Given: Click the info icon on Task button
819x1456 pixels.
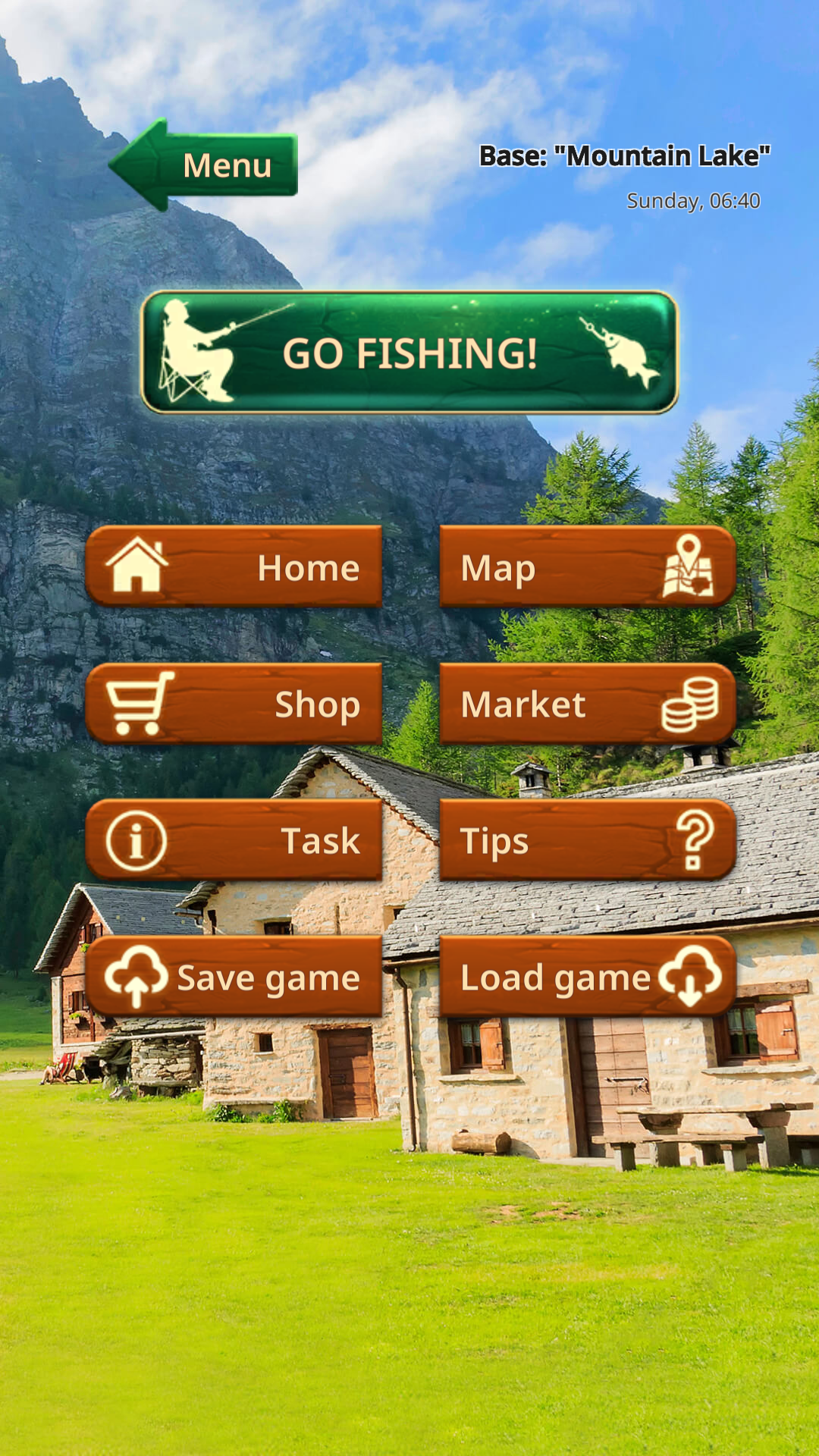Looking at the screenshot, I should click(137, 839).
